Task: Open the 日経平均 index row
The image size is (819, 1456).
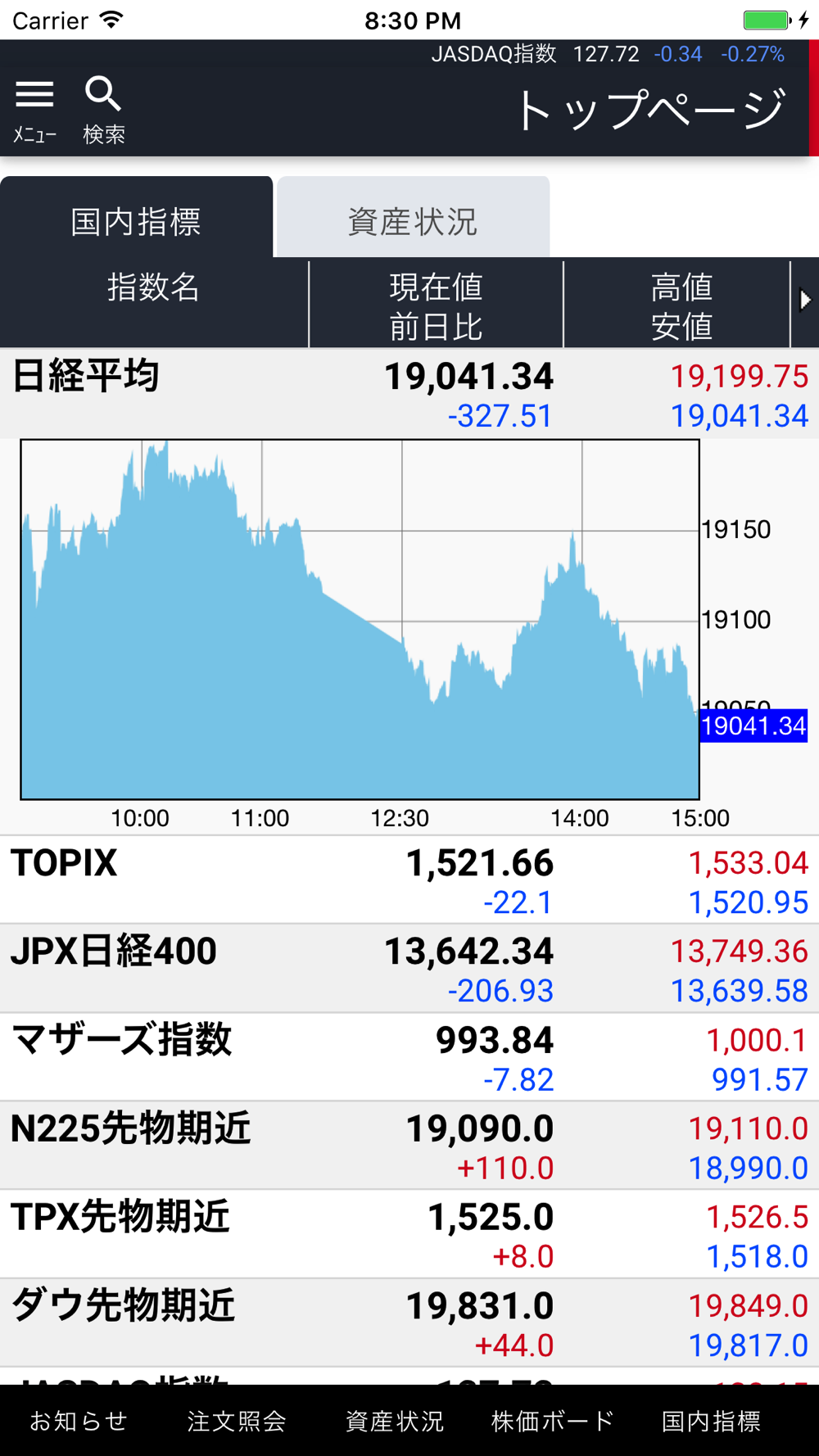Action: click(409, 394)
